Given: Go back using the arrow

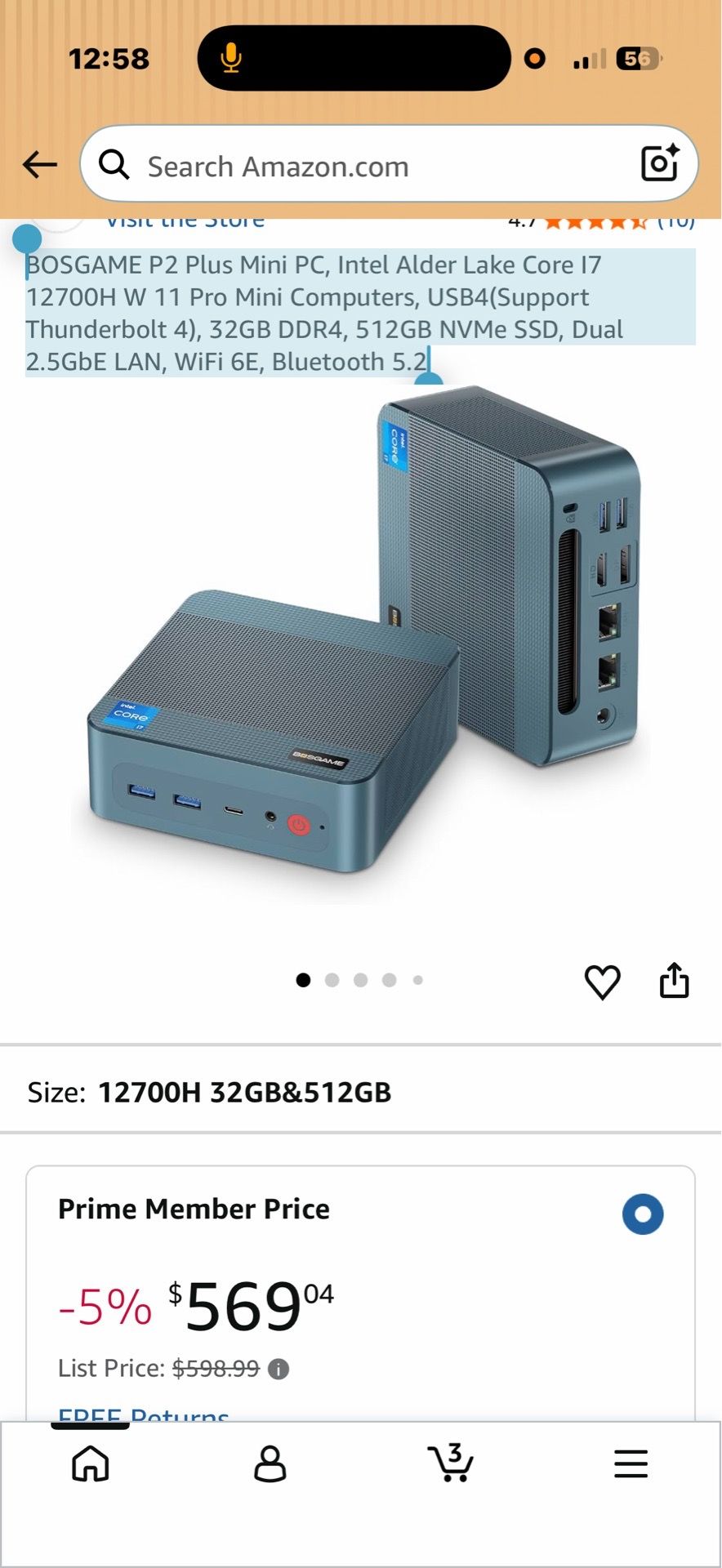Looking at the screenshot, I should (39, 164).
